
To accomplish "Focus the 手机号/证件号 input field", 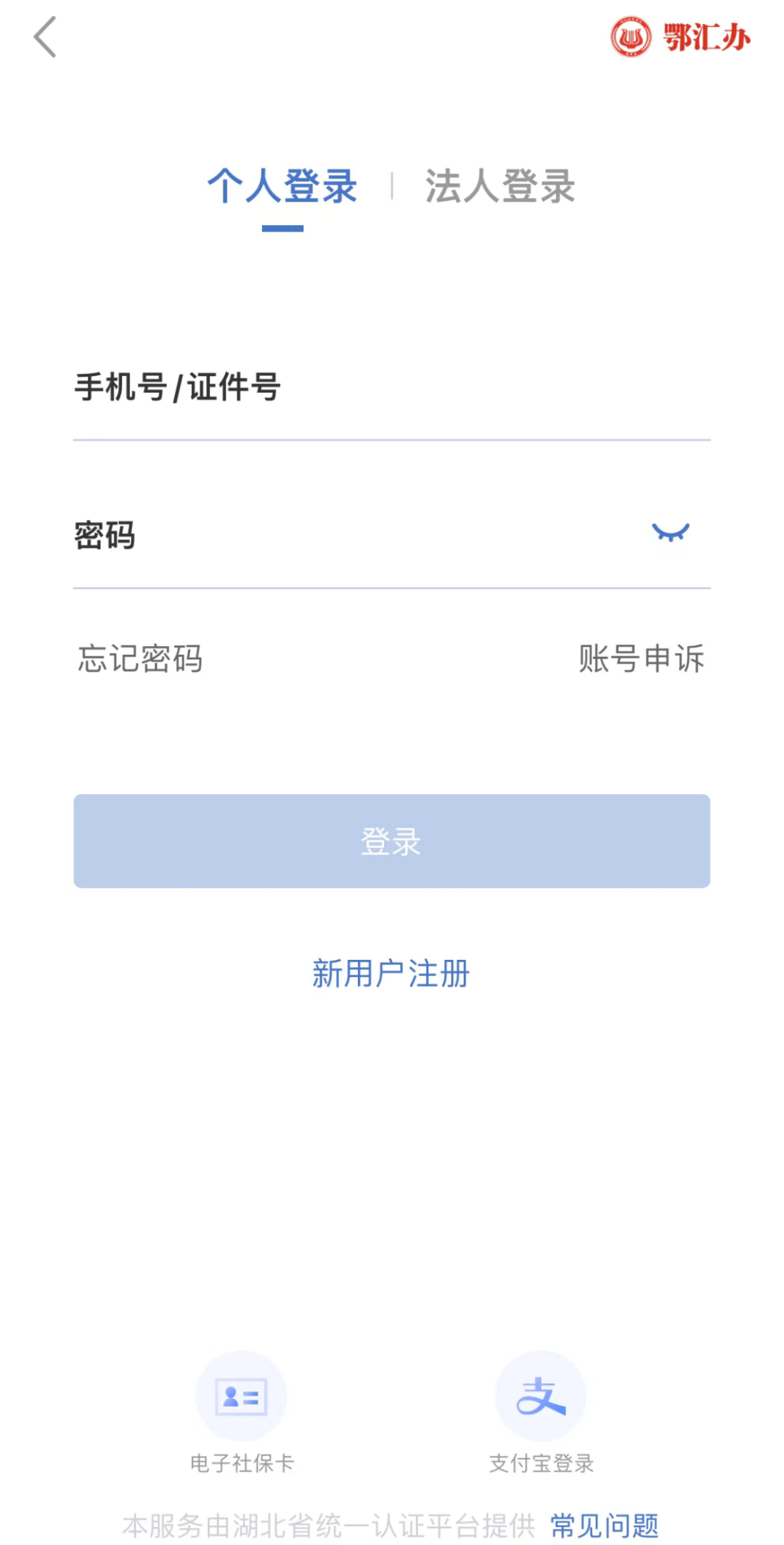I will click(392, 387).
